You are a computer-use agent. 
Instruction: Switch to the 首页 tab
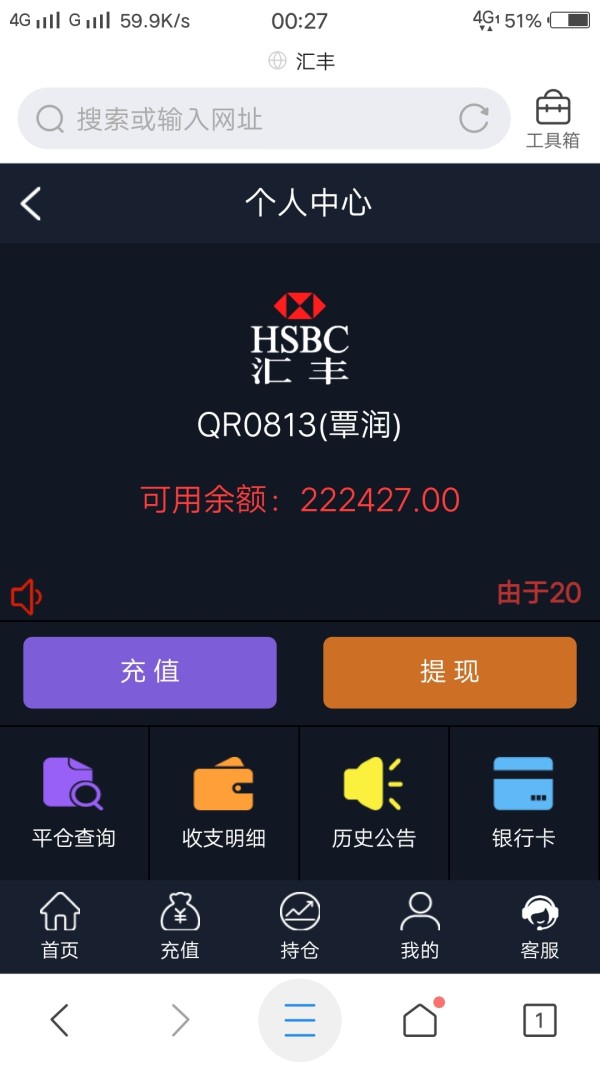(60, 926)
